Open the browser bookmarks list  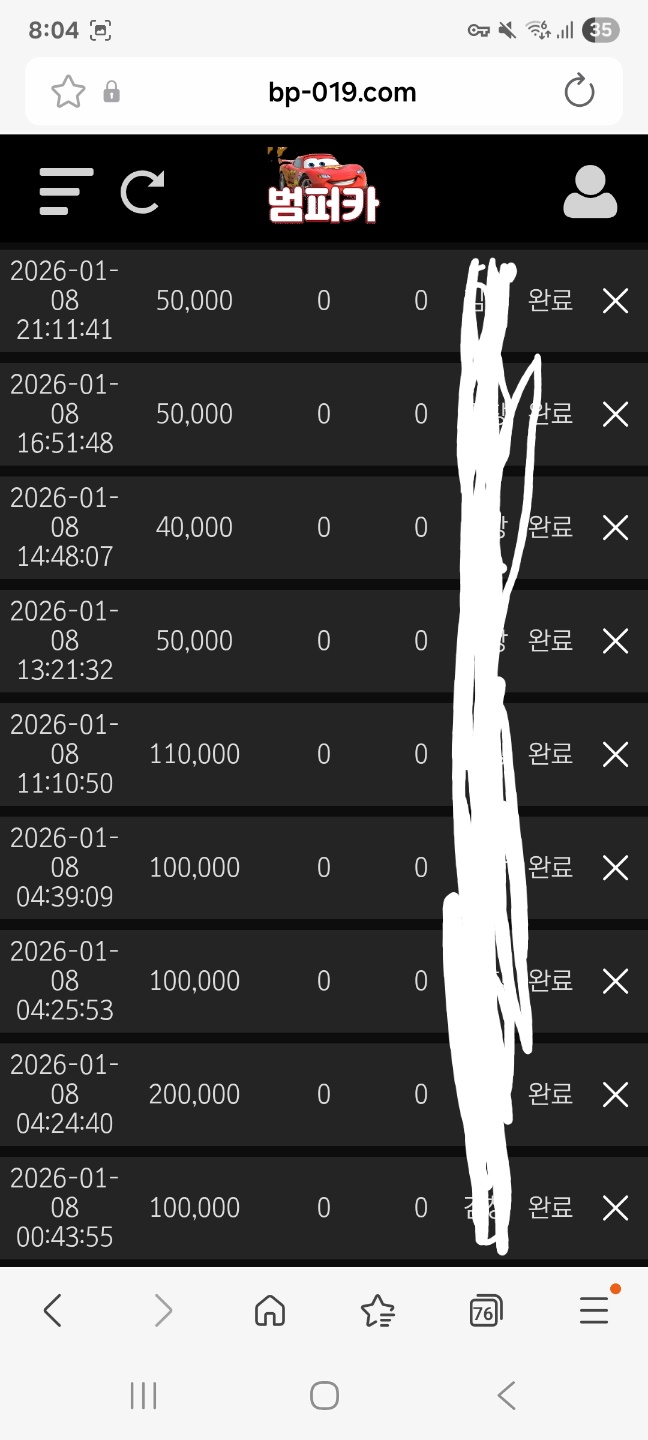point(377,1310)
